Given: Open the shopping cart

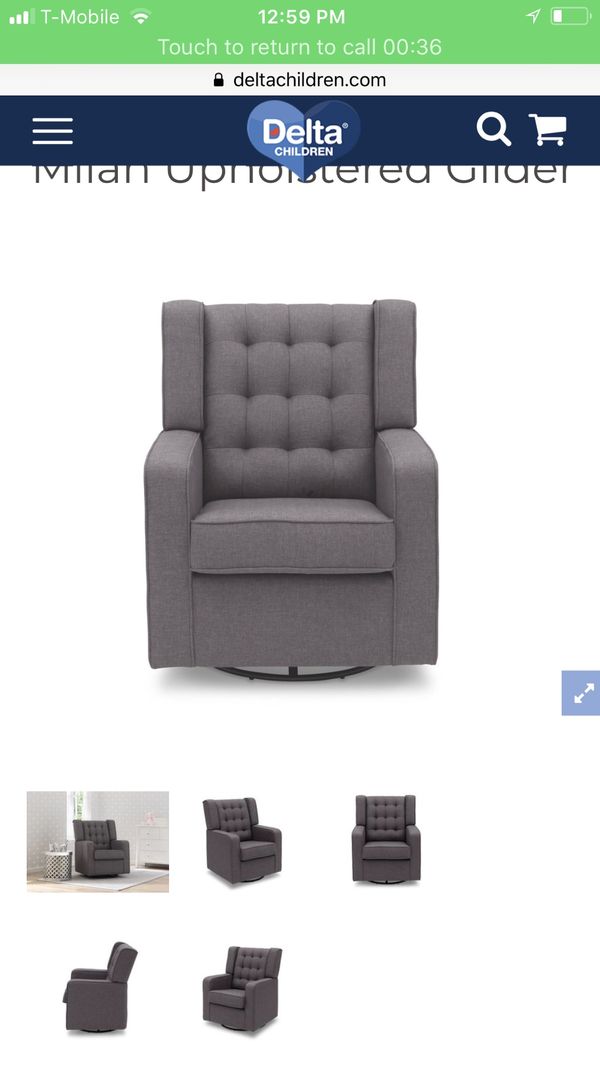Looking at the screenshot, I should pos(547,130).
